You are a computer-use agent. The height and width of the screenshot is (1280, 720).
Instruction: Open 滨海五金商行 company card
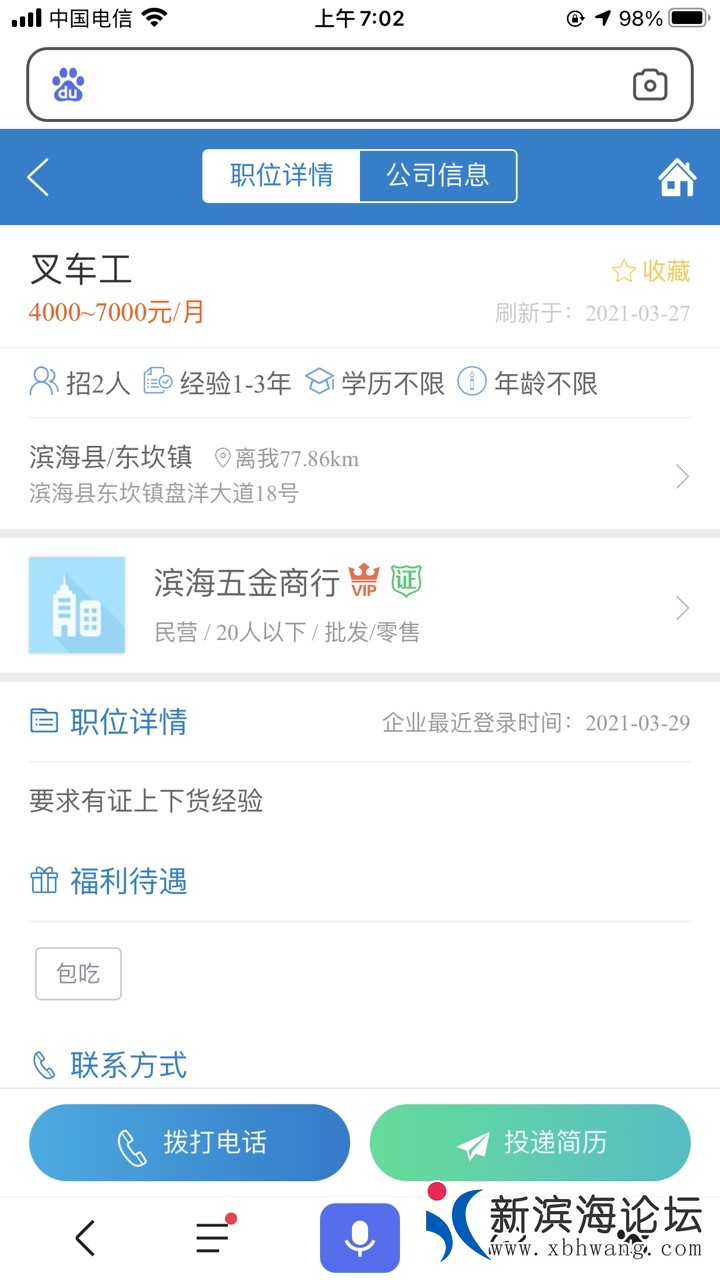click(x=360, y=606)
